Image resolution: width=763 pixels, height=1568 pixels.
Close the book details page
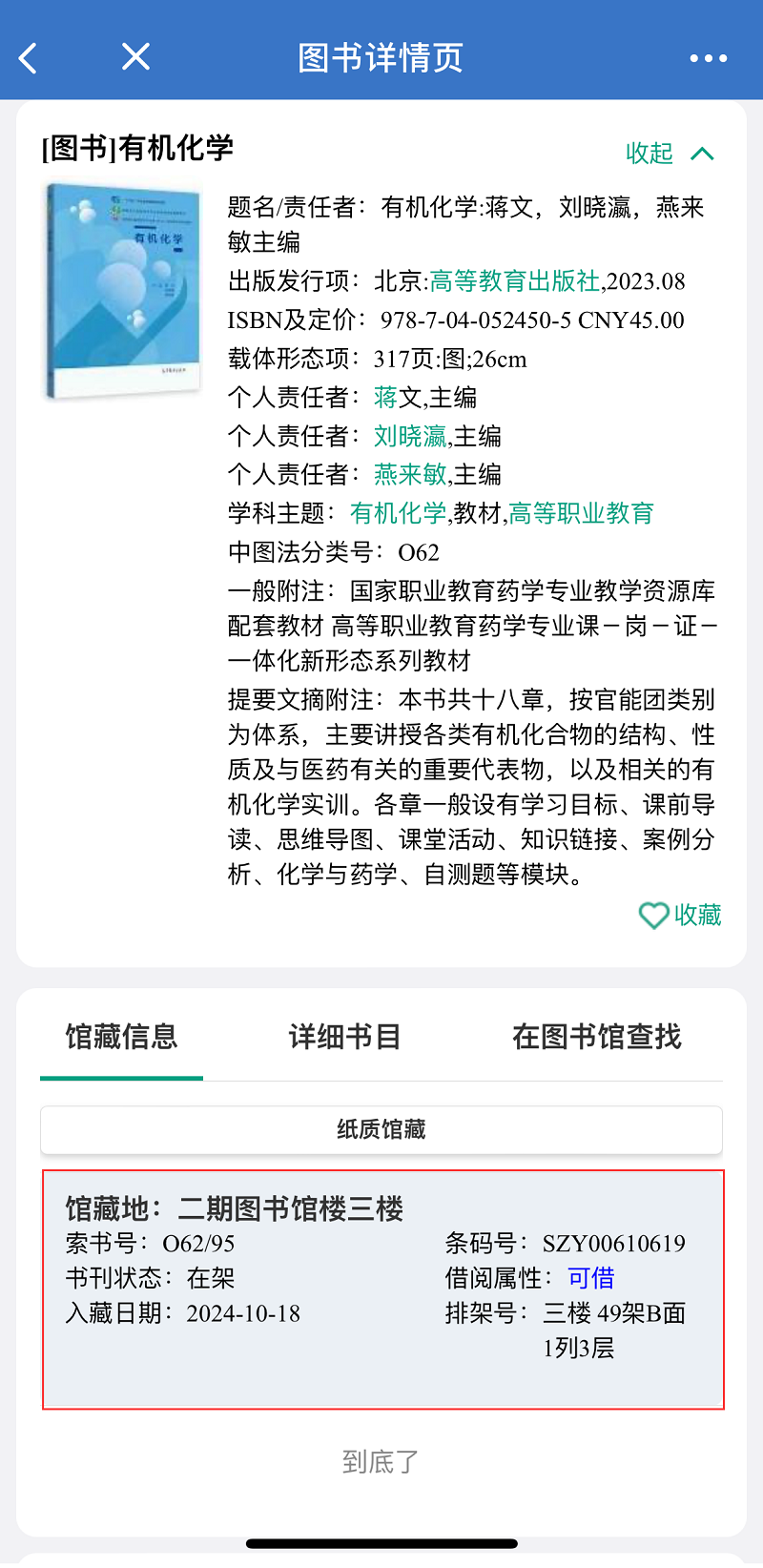136,57
